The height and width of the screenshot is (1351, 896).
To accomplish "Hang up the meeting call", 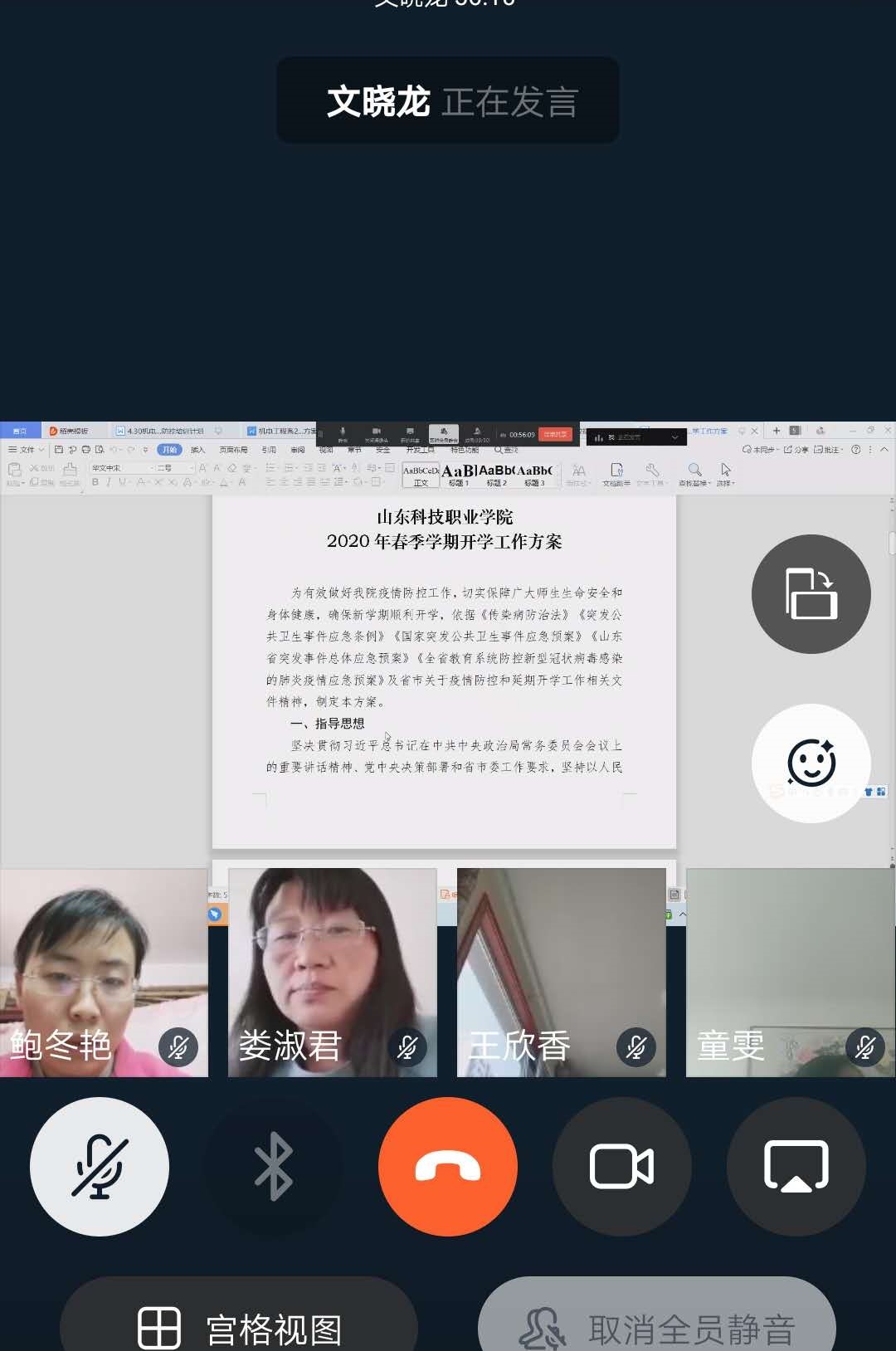I will point(448,1167).
